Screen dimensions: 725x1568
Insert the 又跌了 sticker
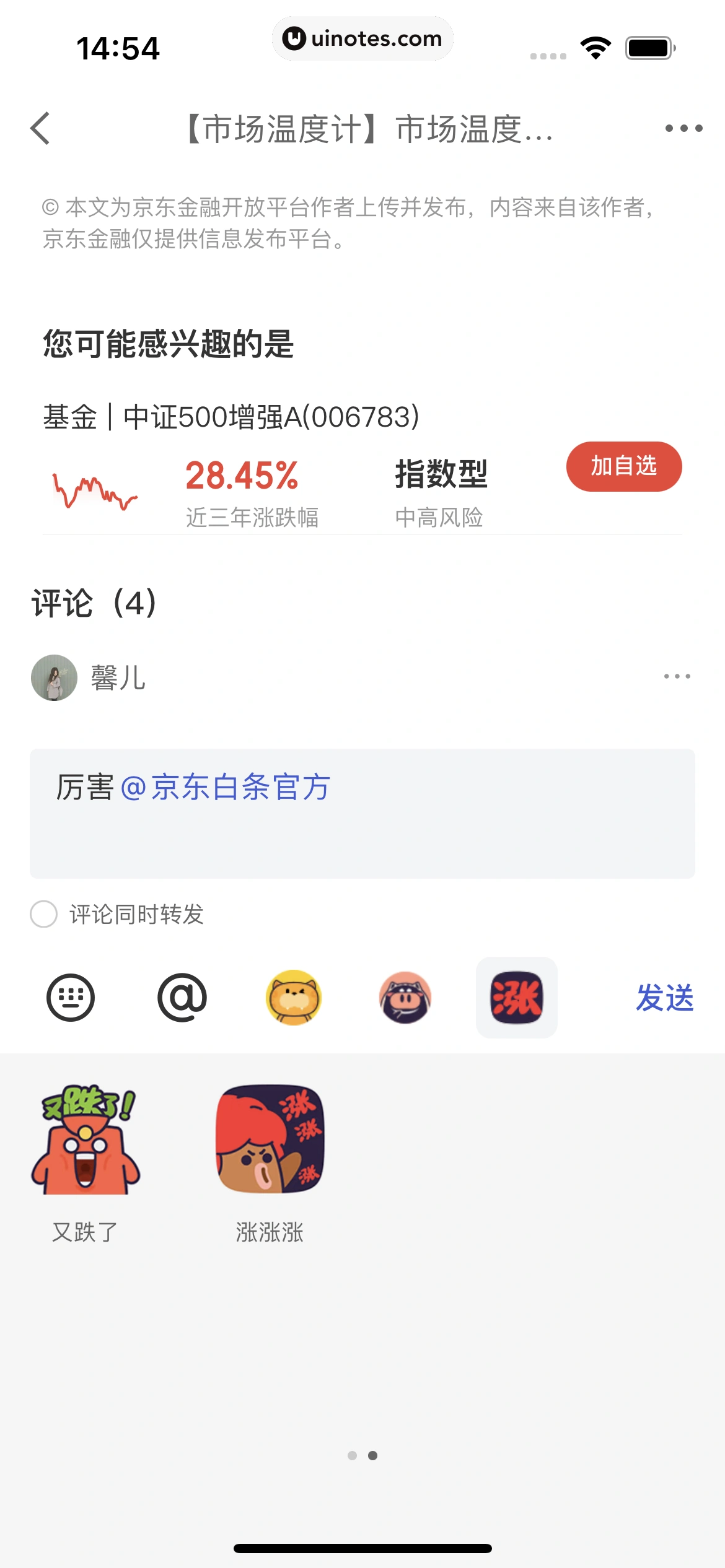click(x=86, y=1139)
